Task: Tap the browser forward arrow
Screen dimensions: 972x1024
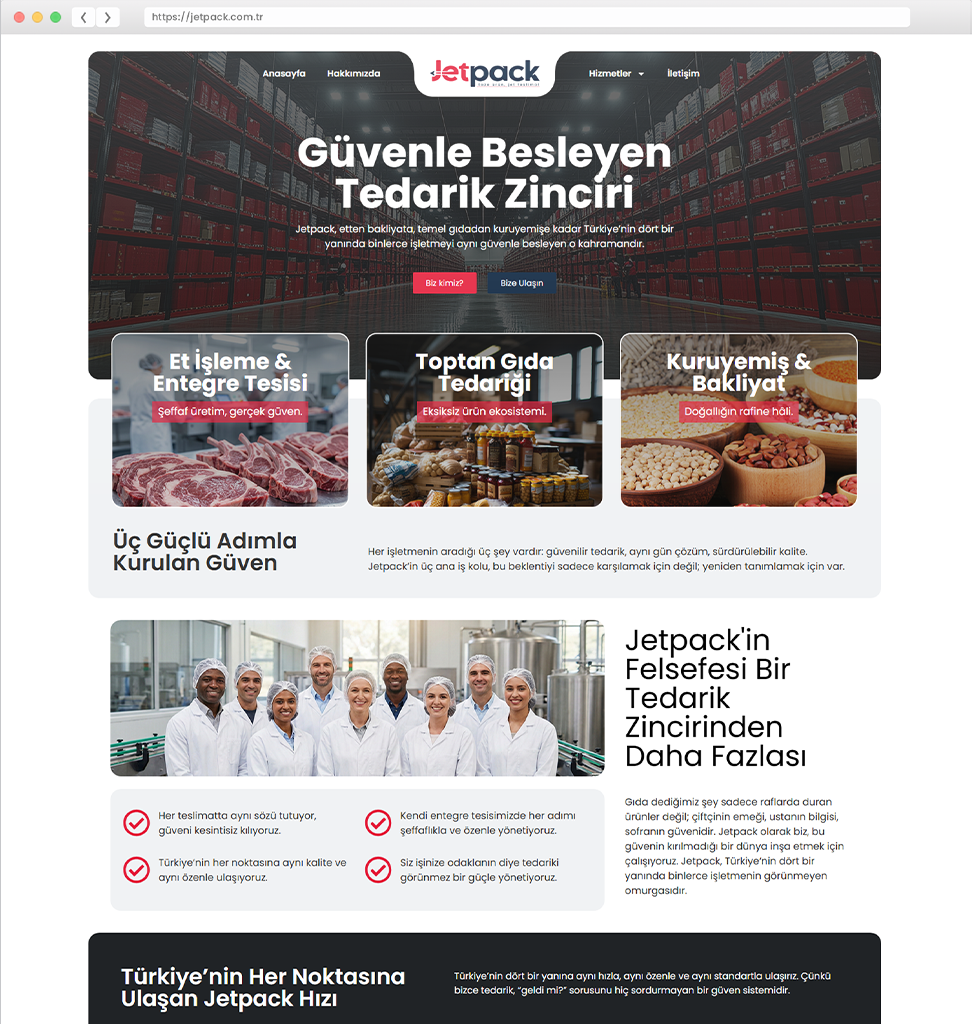Action: pyautogui.click(x=108, y=18)
